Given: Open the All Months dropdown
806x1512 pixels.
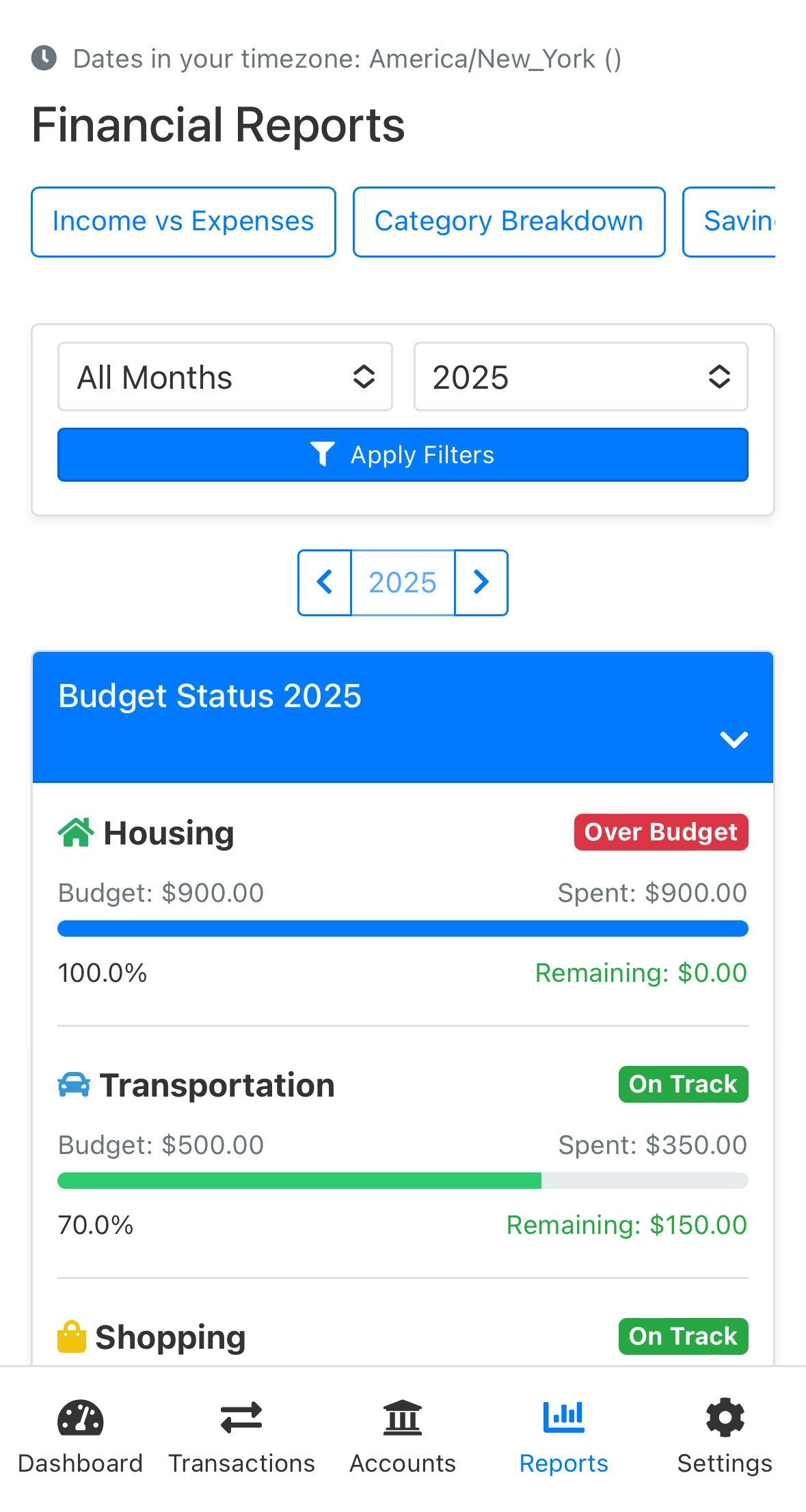Looking at the screenshot, I should click(225, 377).
